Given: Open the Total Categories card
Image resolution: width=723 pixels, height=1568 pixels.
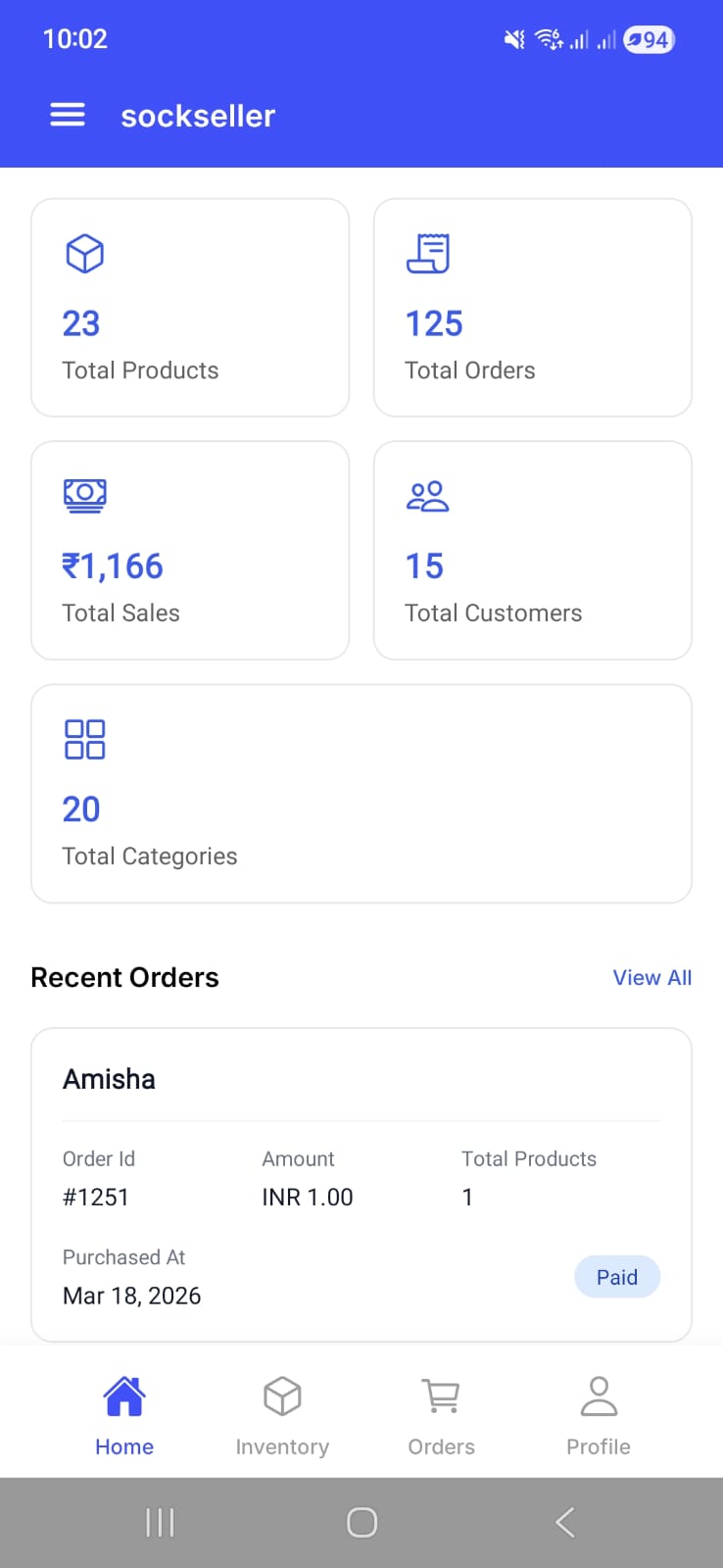Looking at the screenshot, I should (x=361, y=793).
